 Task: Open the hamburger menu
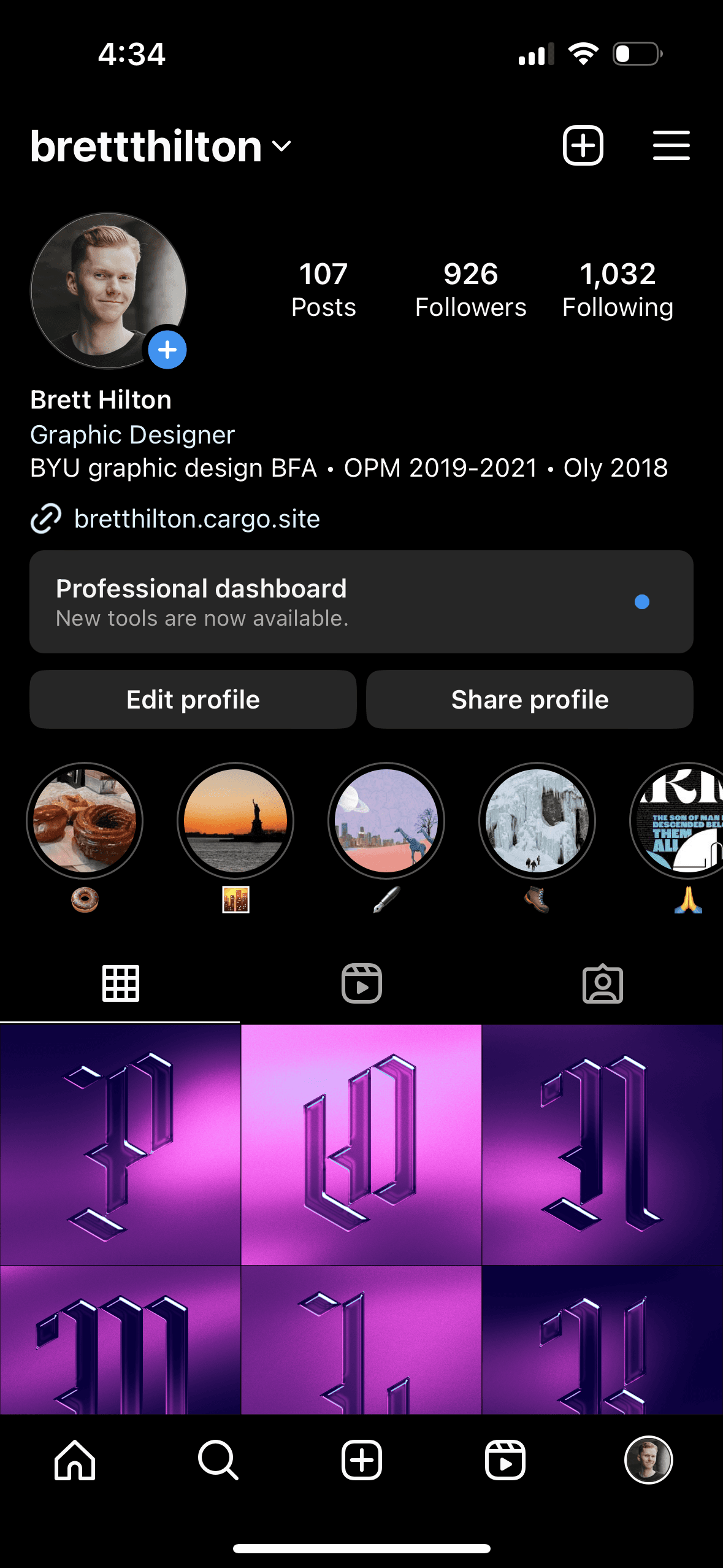671,146
